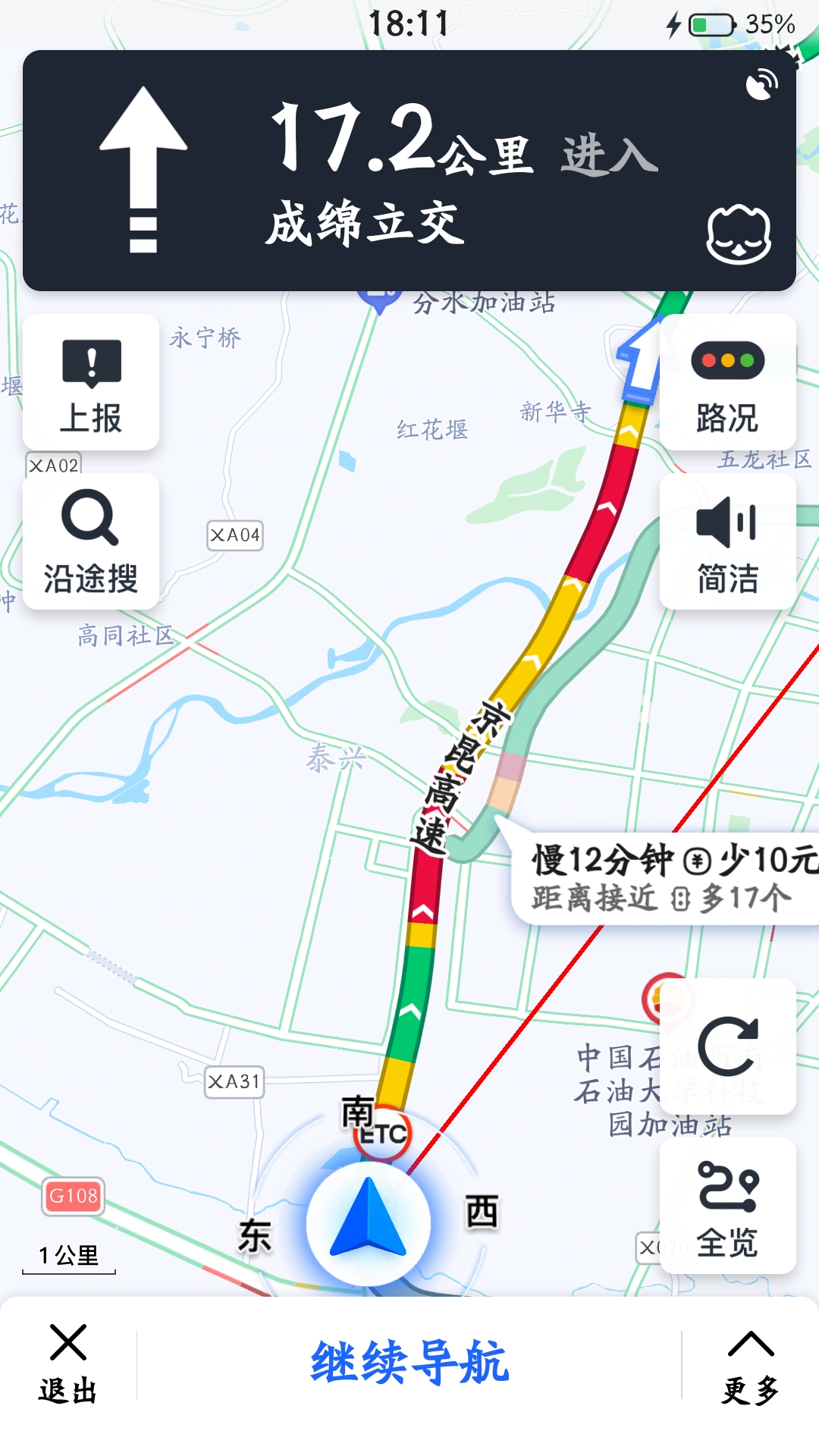Tap 继续导航 to resume navigation
Screen dimensions: 819x1456
click(x=409, y=1363)
